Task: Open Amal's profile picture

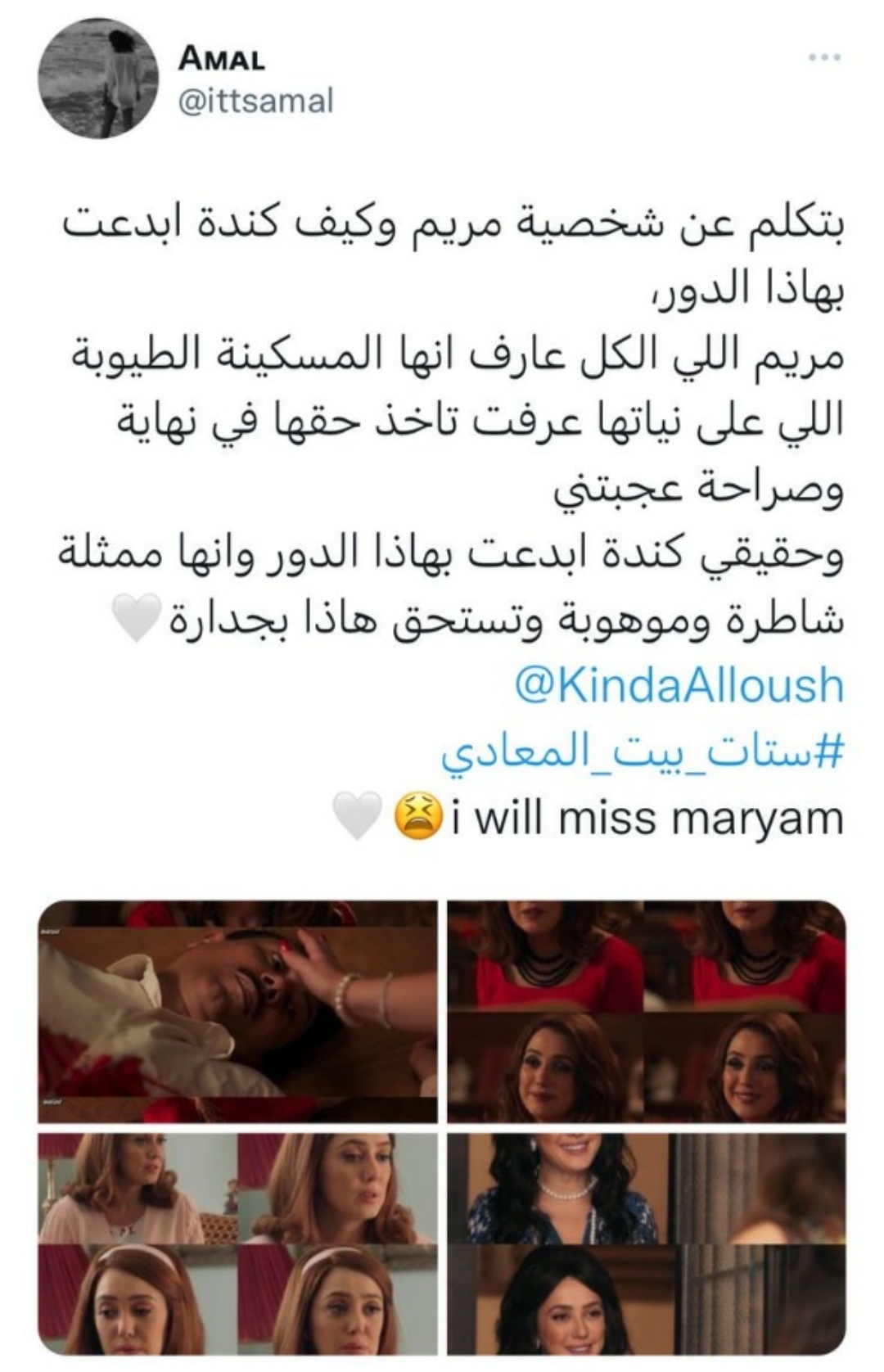Action: pos(98,79)
